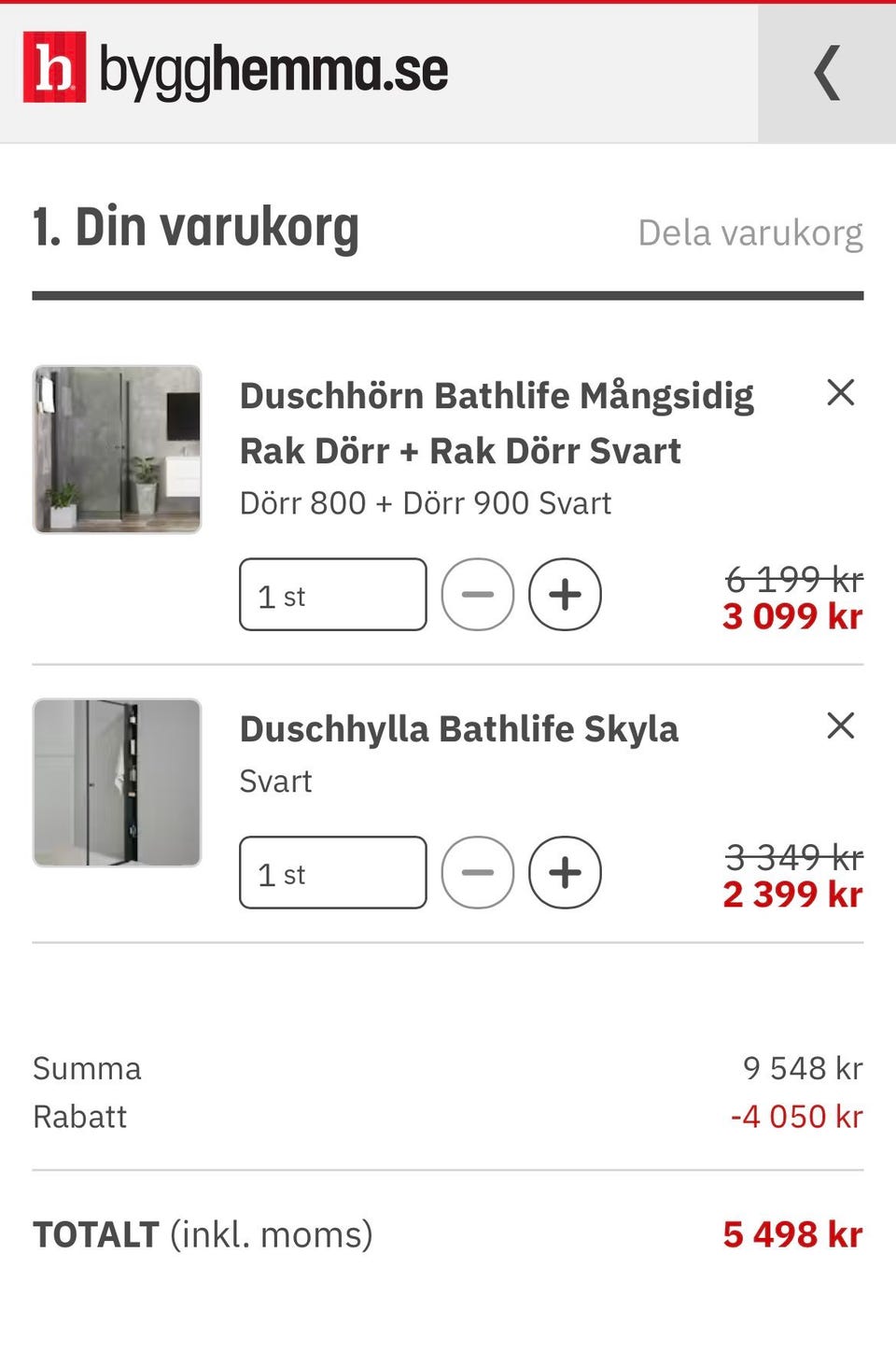
Task: Click the TOTALT price 5 498 kr
Action: (791, 1233)
